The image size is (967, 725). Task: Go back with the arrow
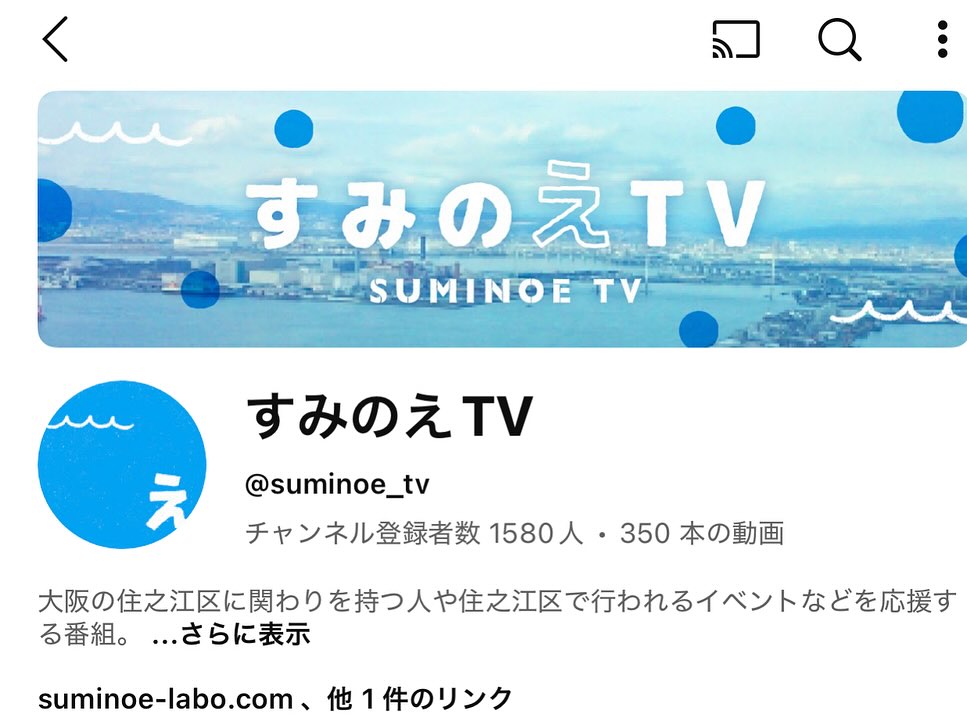[55, 40]
